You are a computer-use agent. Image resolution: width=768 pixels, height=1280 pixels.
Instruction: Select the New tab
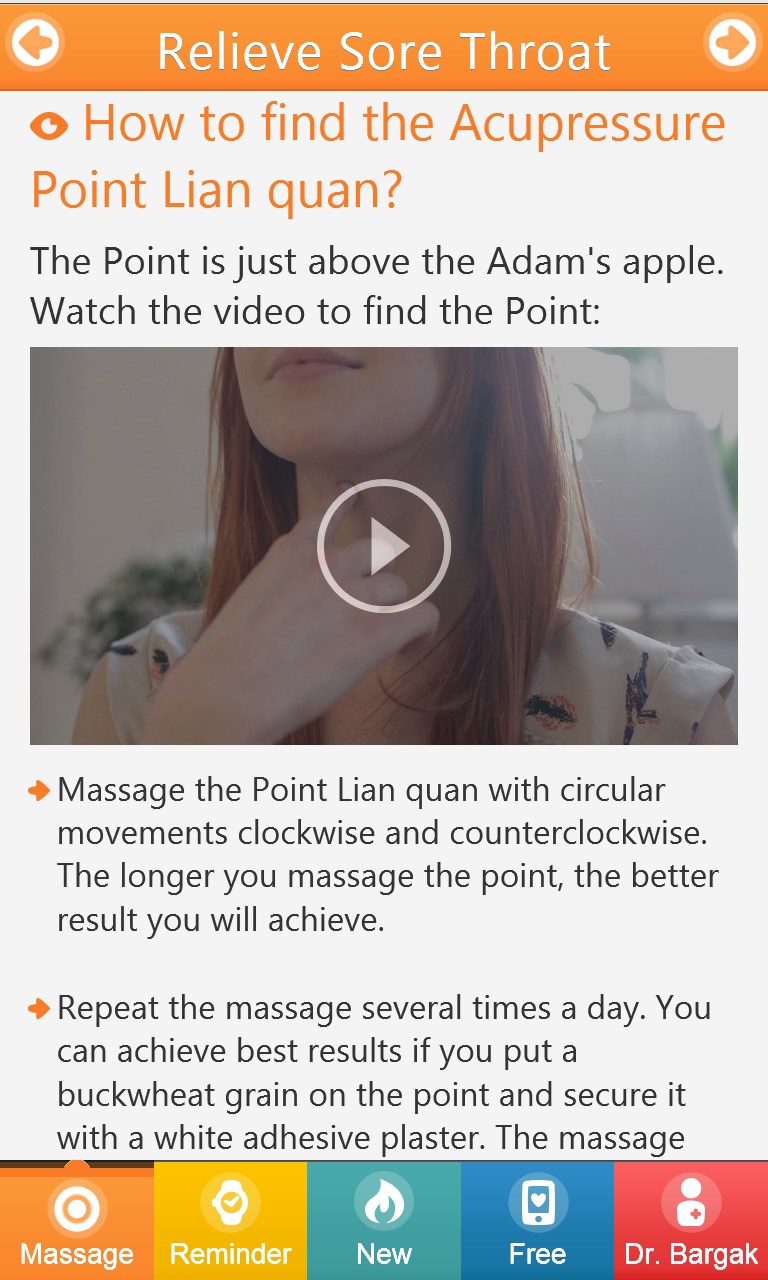pyautogui.click(x=384, y=1221)
